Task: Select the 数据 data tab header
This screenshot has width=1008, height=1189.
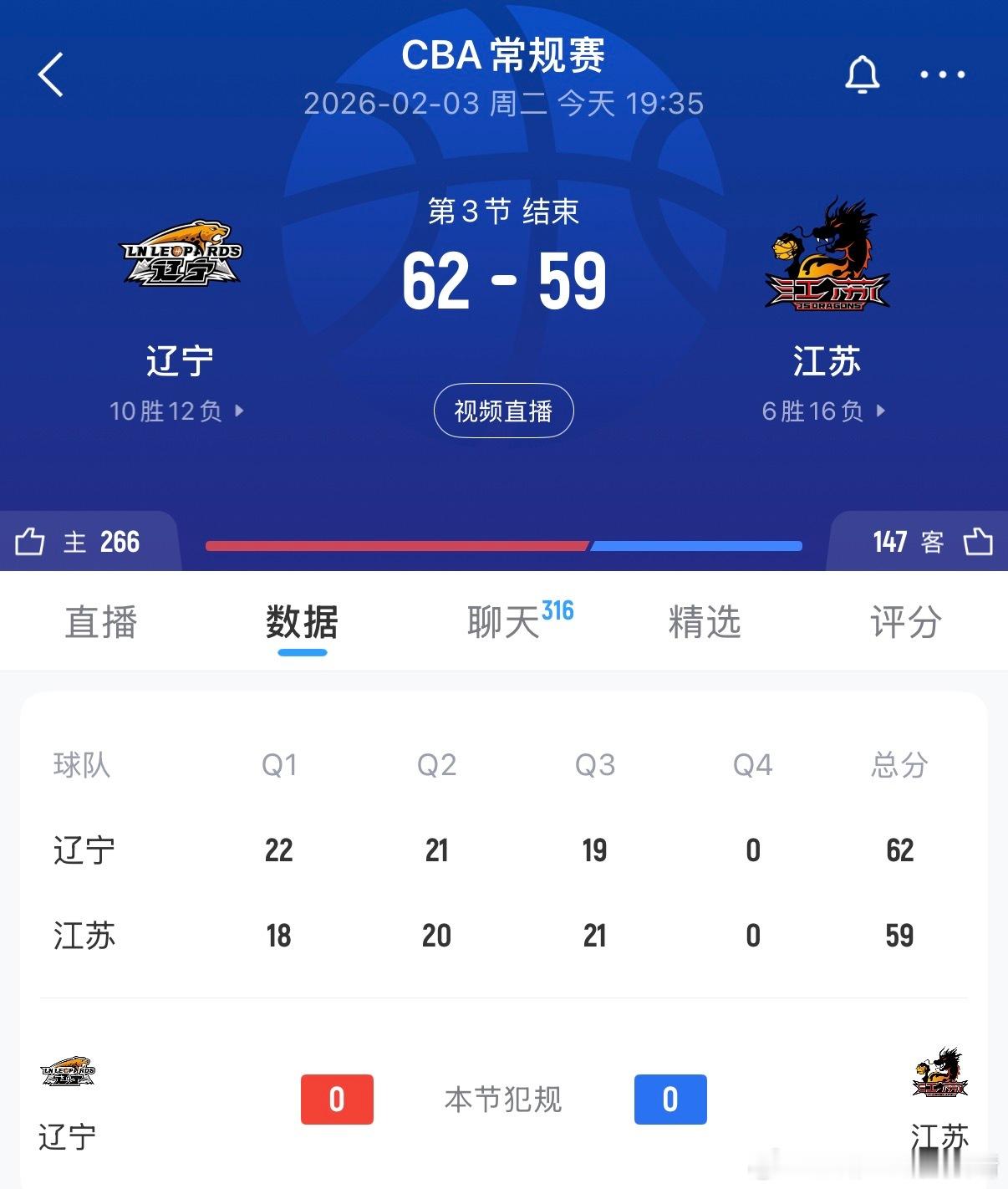Action: click(x=301, y=622)
